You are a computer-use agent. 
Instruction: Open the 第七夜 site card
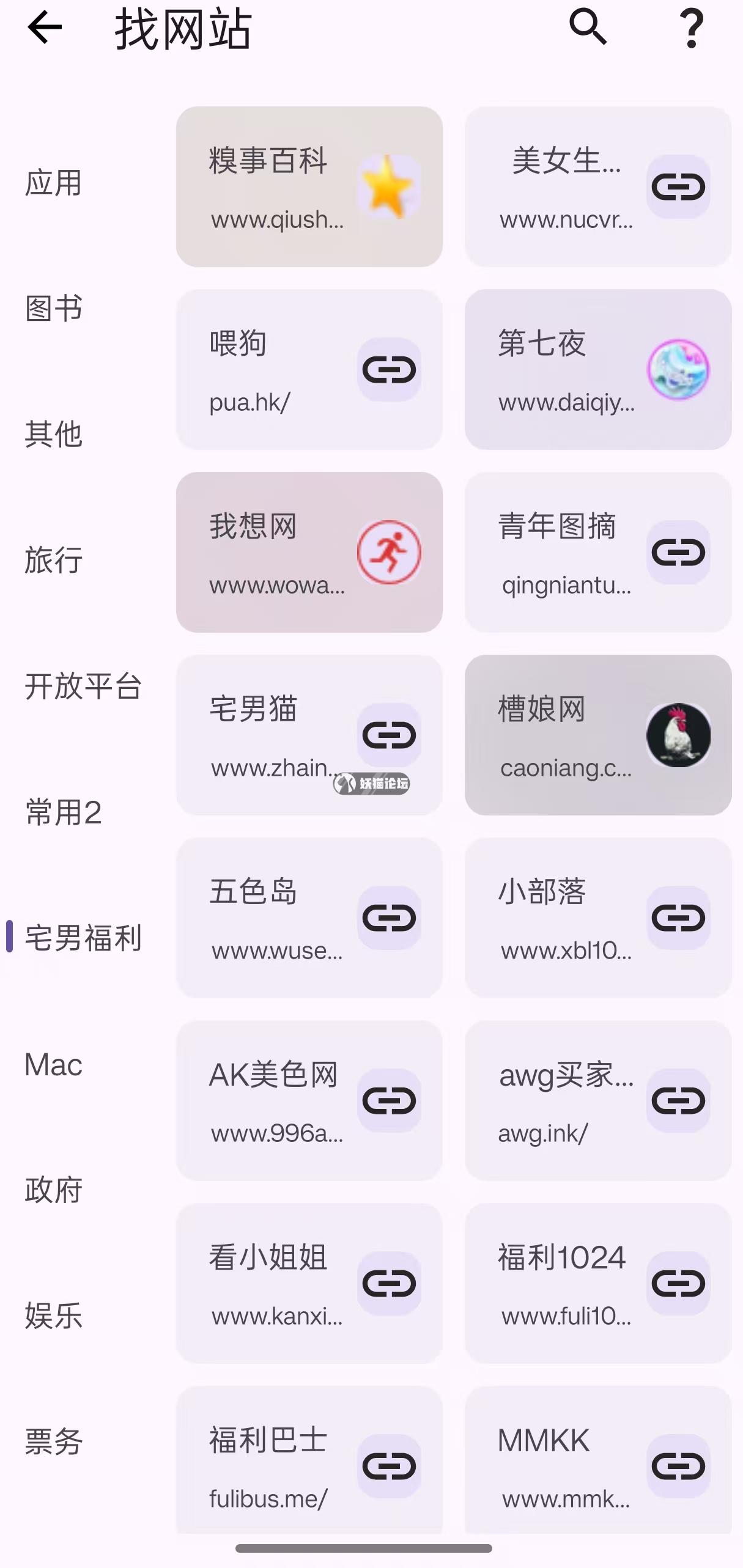tap(597, 370)
